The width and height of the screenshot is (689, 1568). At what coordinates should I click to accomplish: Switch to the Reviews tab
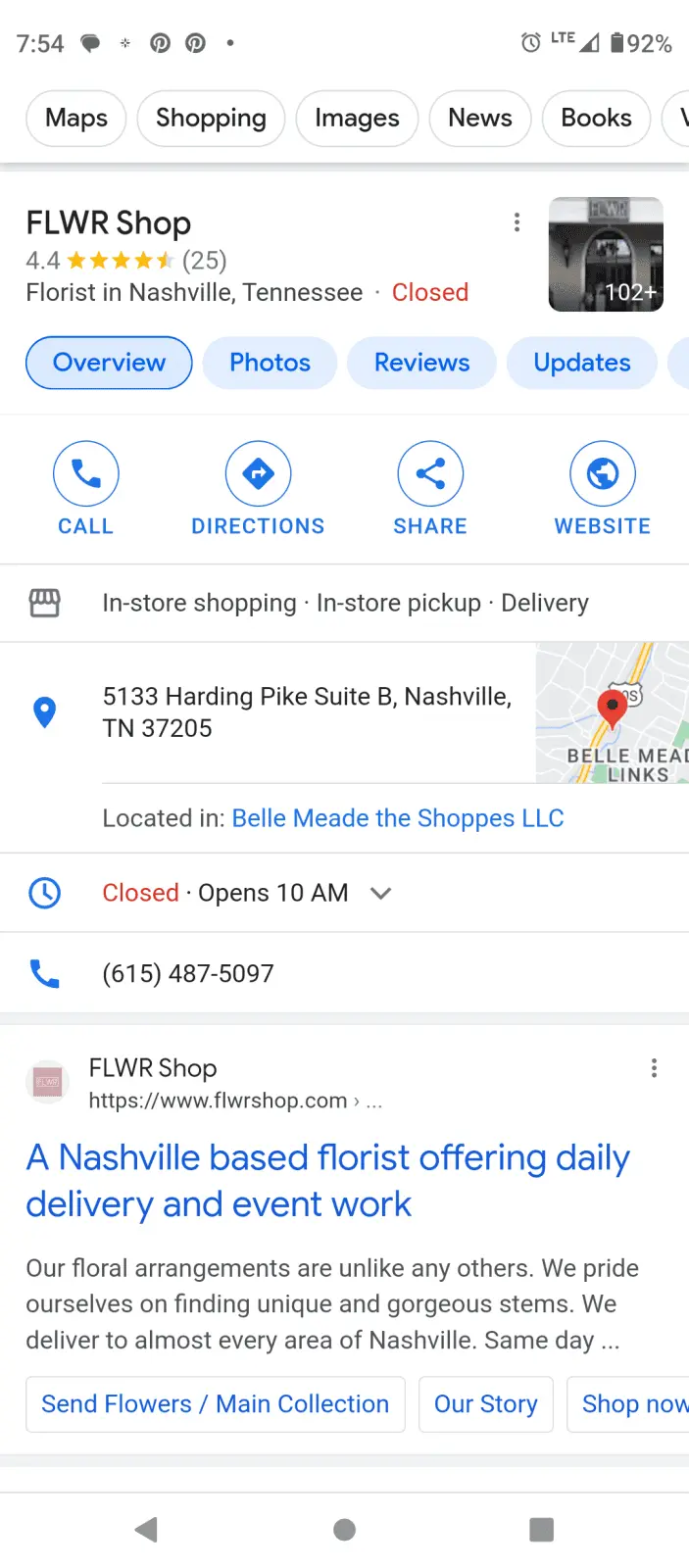coord(421,363)
